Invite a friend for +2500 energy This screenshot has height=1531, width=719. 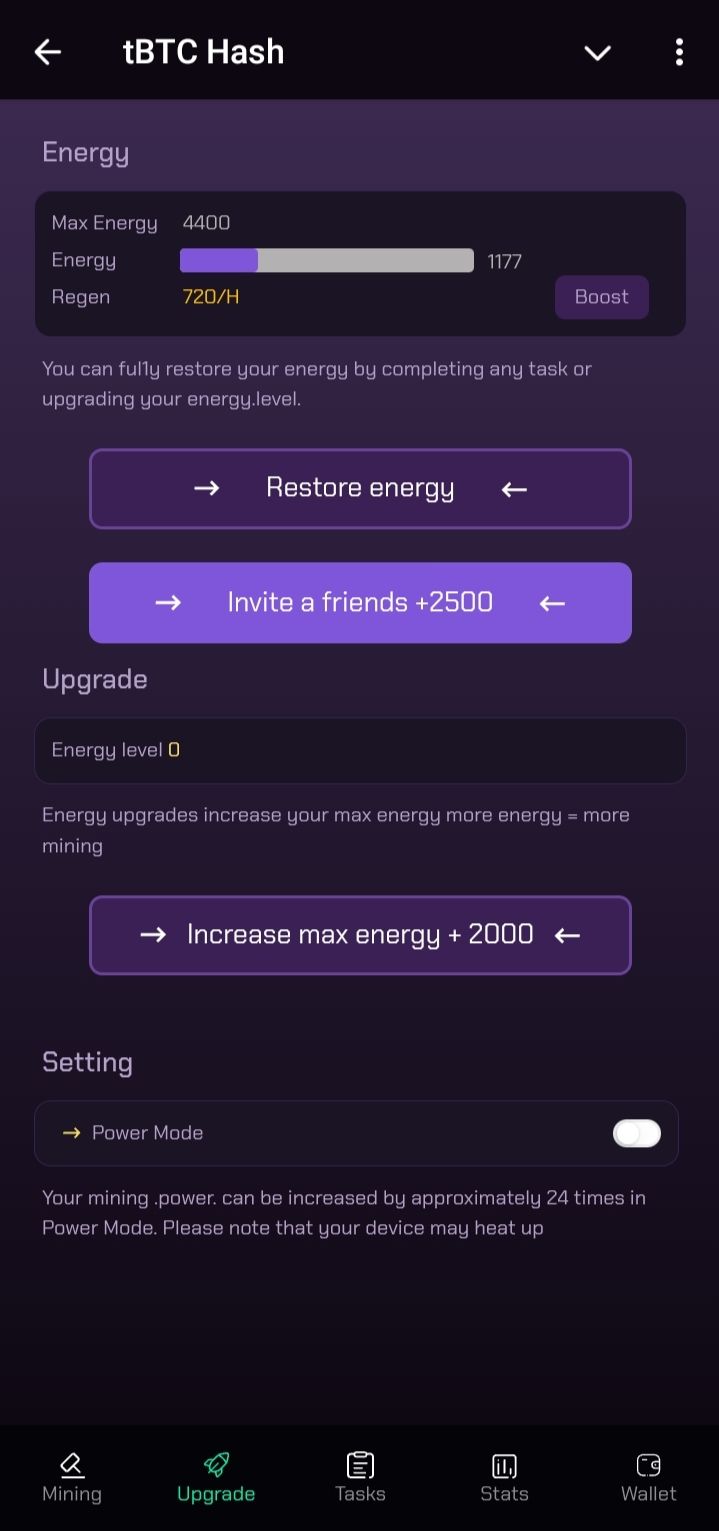click(x=360, y=602)
